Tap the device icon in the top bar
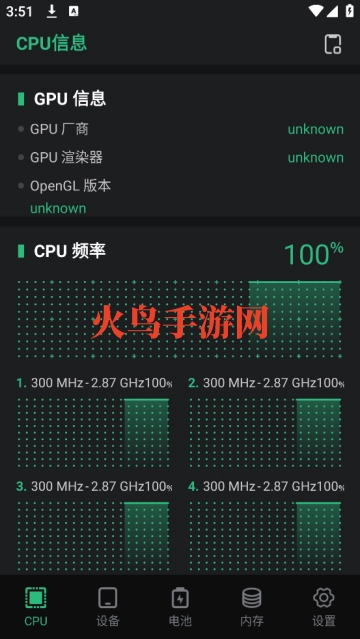This screenshot has height=639, width=360. coord(333,44)
